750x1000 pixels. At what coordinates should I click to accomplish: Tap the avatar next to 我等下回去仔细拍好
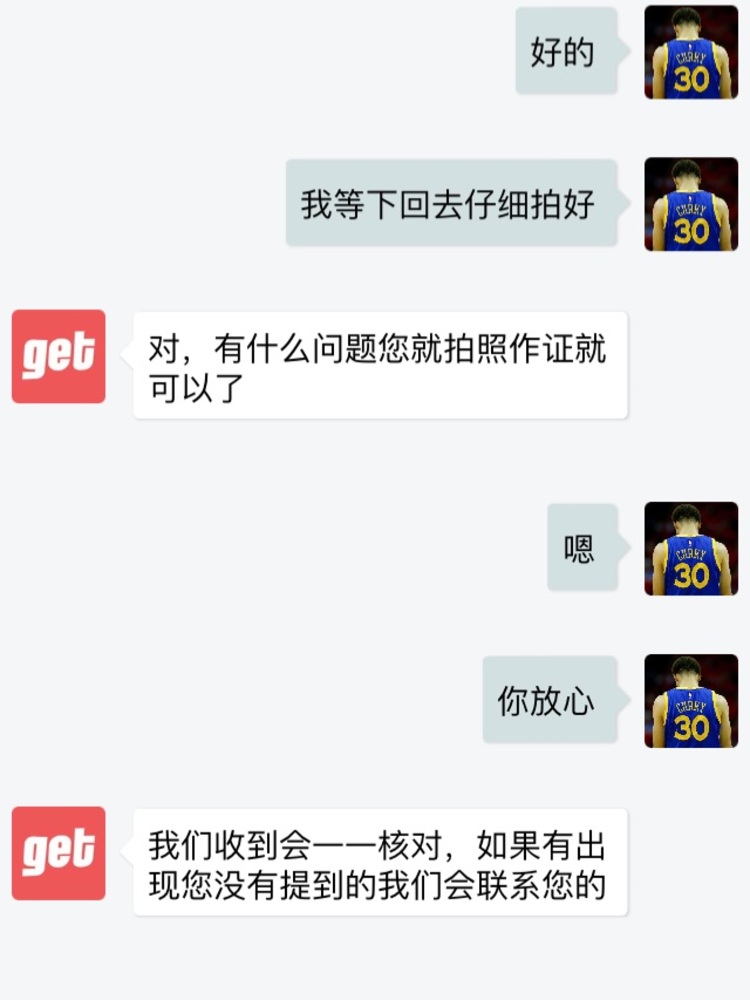(691, 204)
